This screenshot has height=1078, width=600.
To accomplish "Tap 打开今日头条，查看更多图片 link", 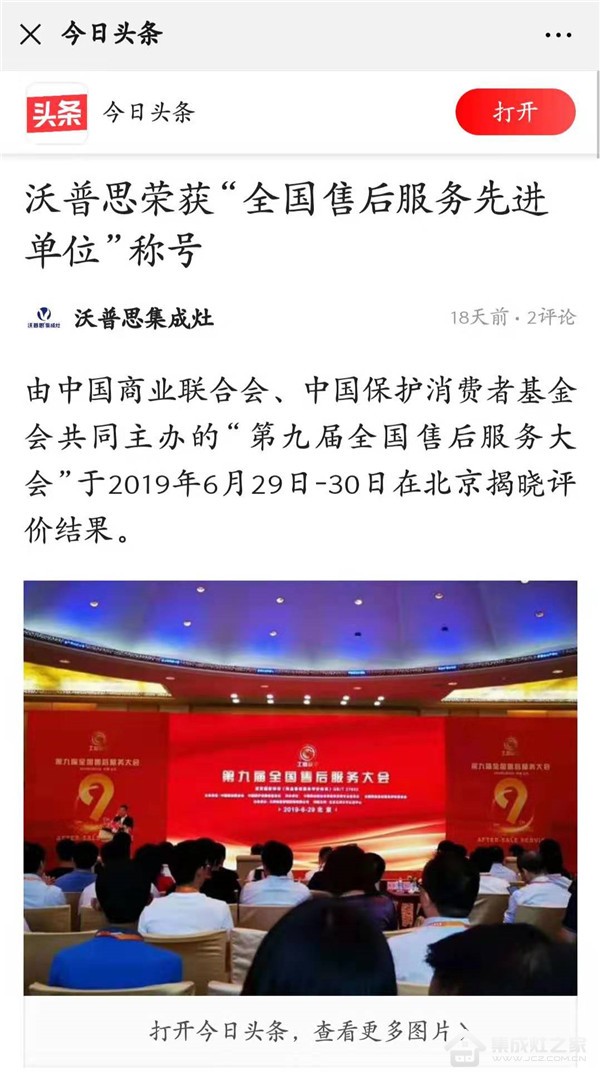I will [310, 1029].
